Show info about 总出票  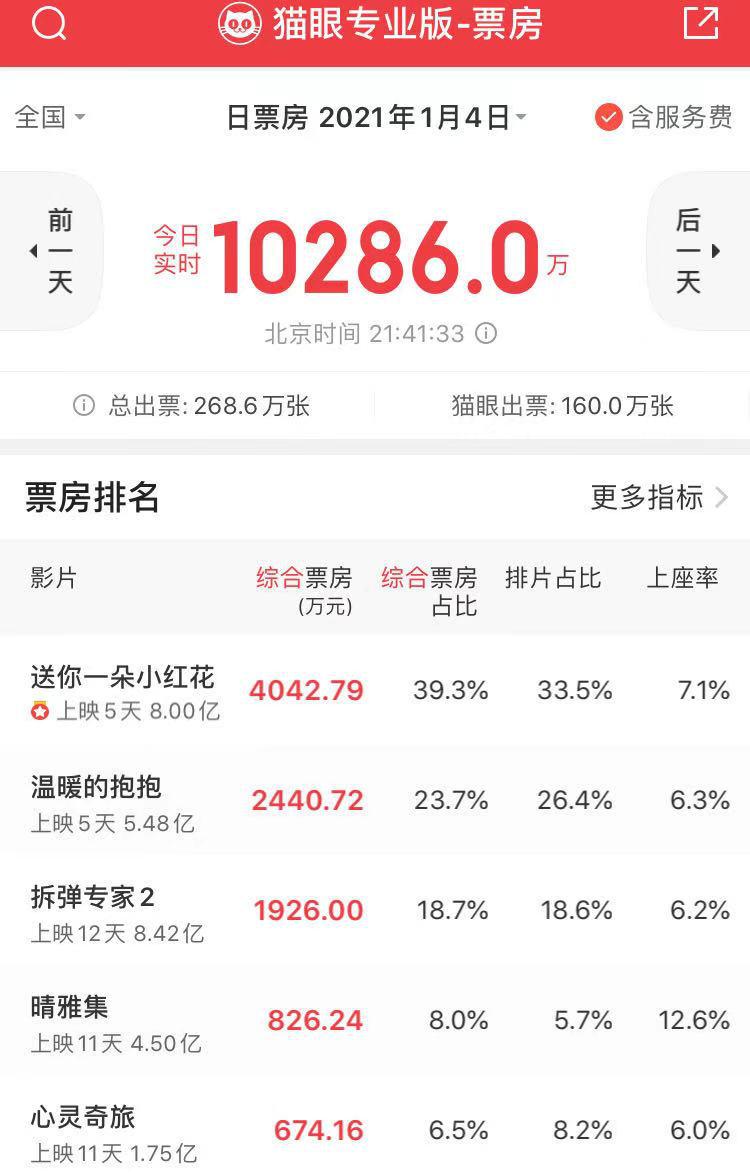click(84, 406)
